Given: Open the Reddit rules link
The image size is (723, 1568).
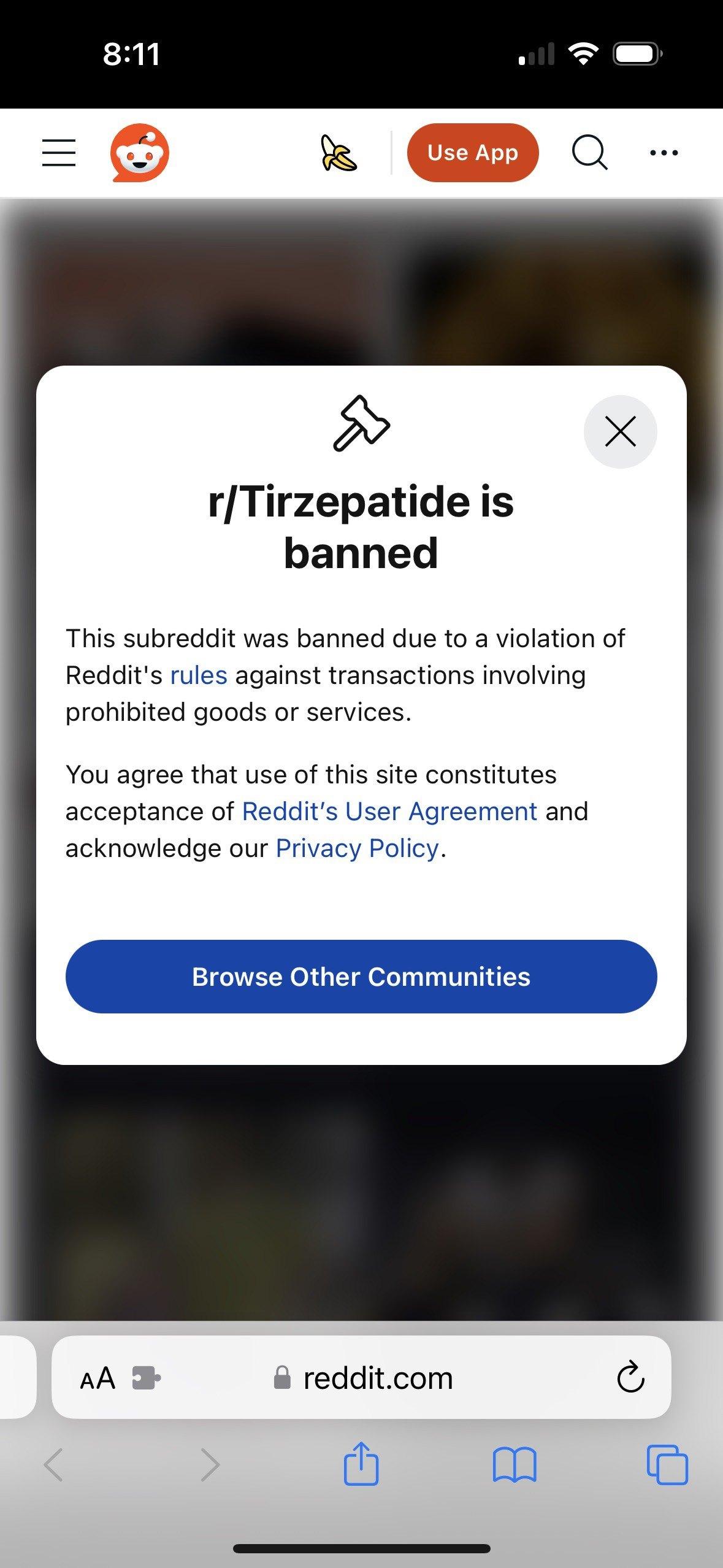Looking at the screenshot, I should (199, 675).
